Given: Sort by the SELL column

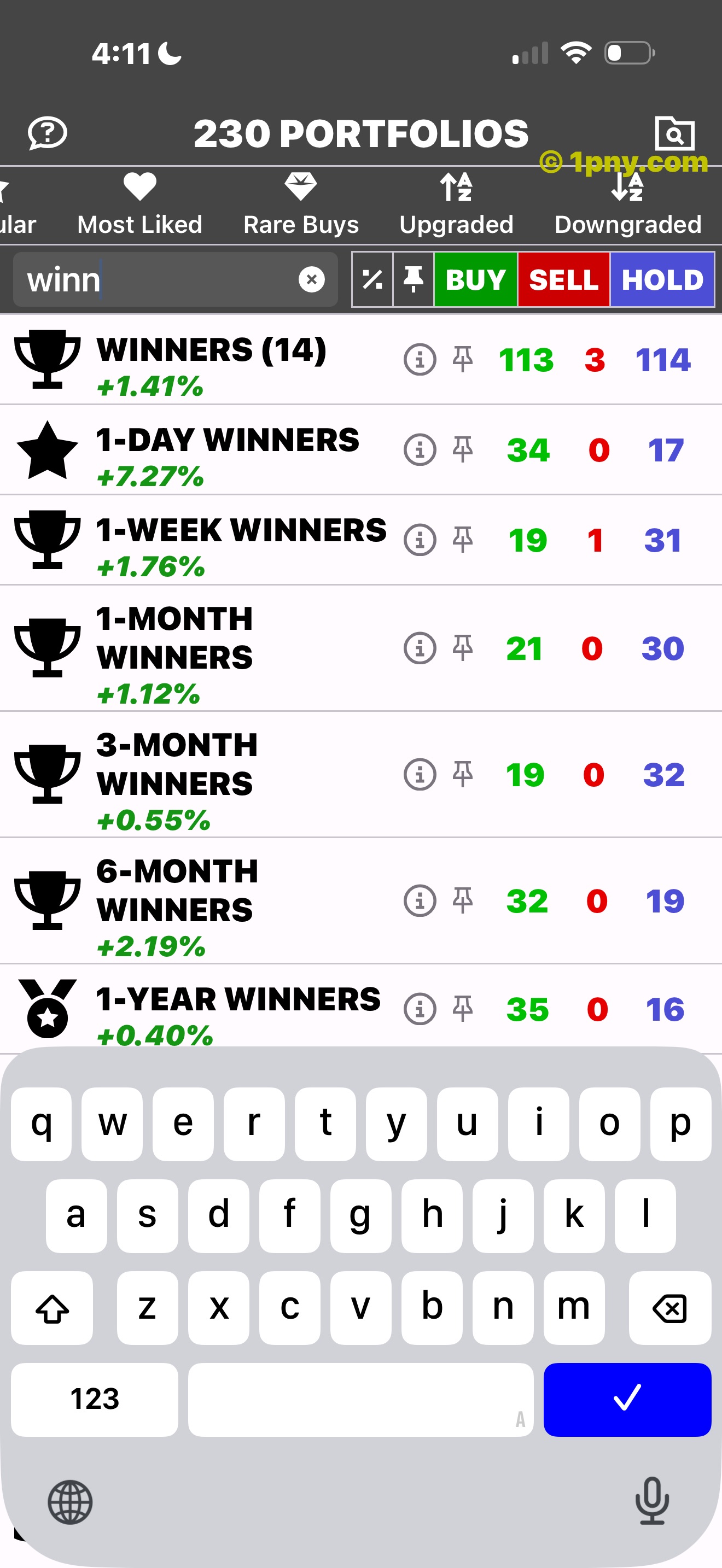Looking at the screenshot, I should click(x=564, y=279).
